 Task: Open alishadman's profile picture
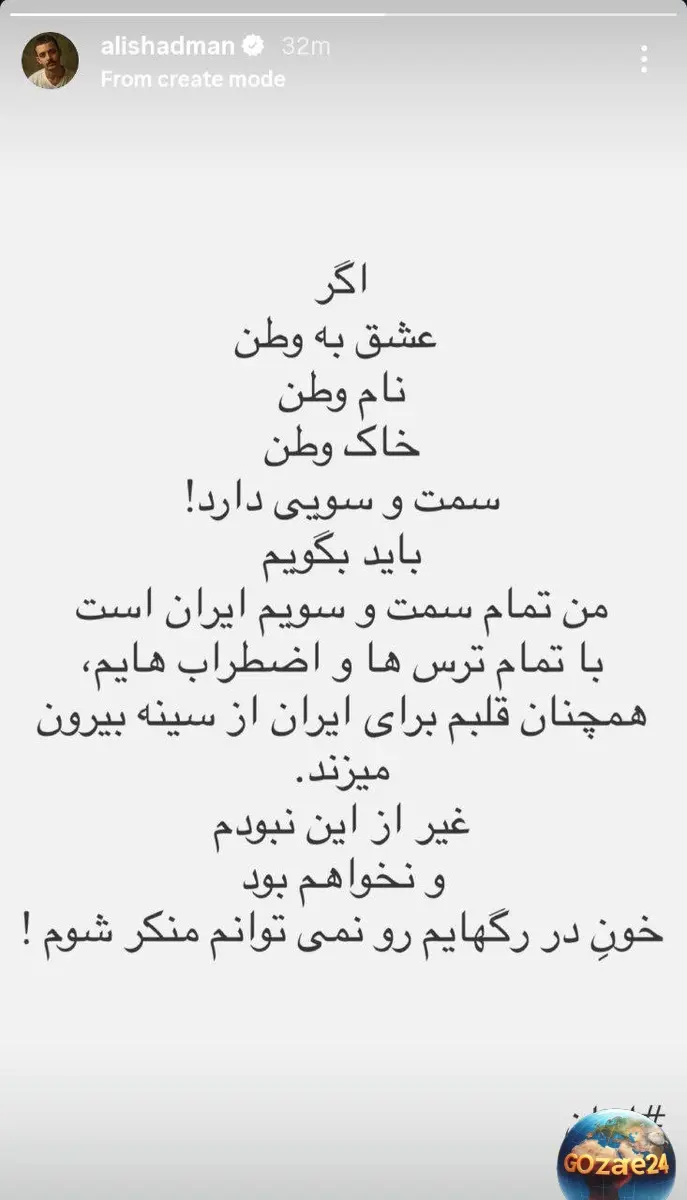[50, 61]
